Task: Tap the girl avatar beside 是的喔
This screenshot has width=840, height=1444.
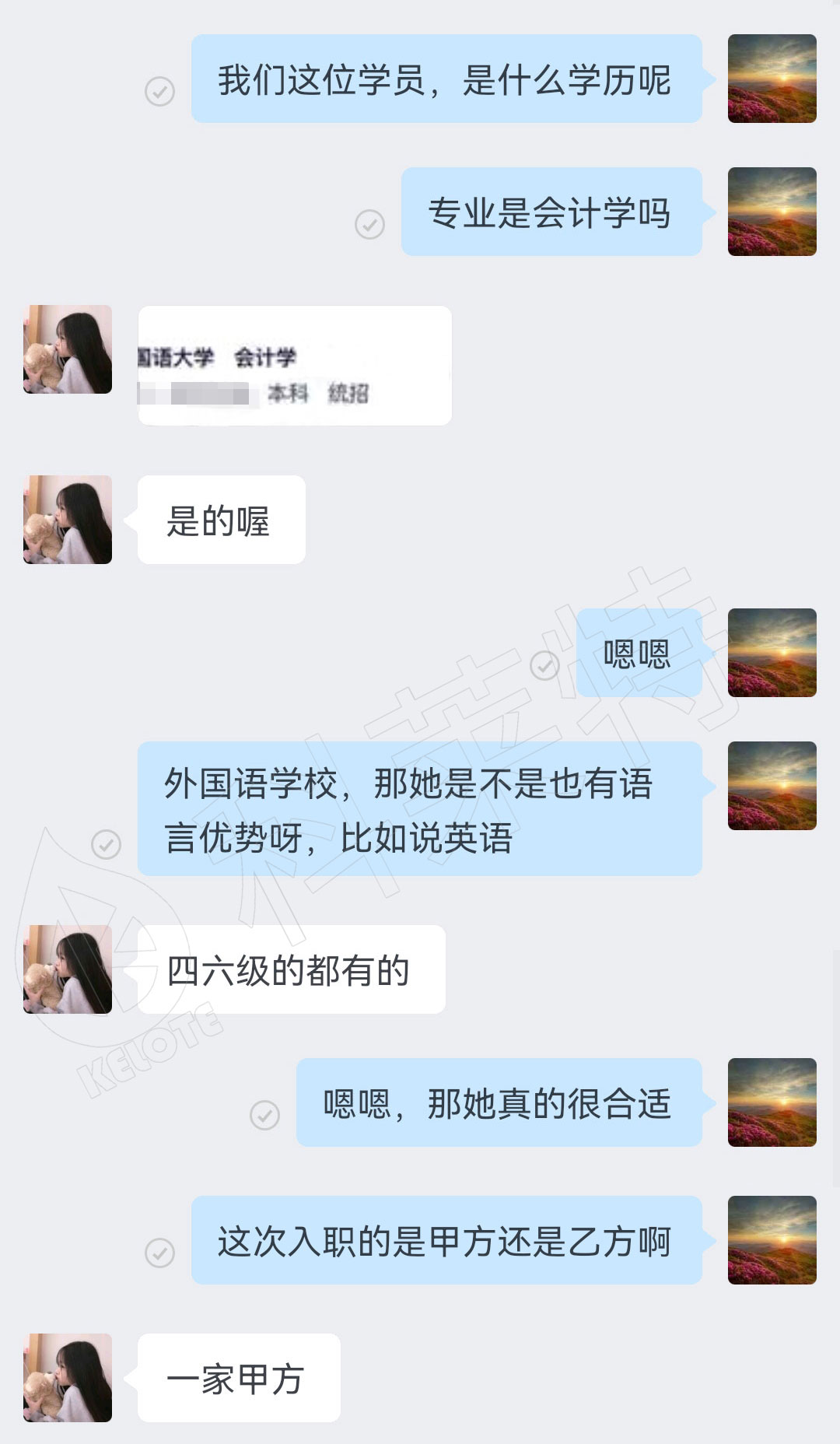Action: click(68, 520)
